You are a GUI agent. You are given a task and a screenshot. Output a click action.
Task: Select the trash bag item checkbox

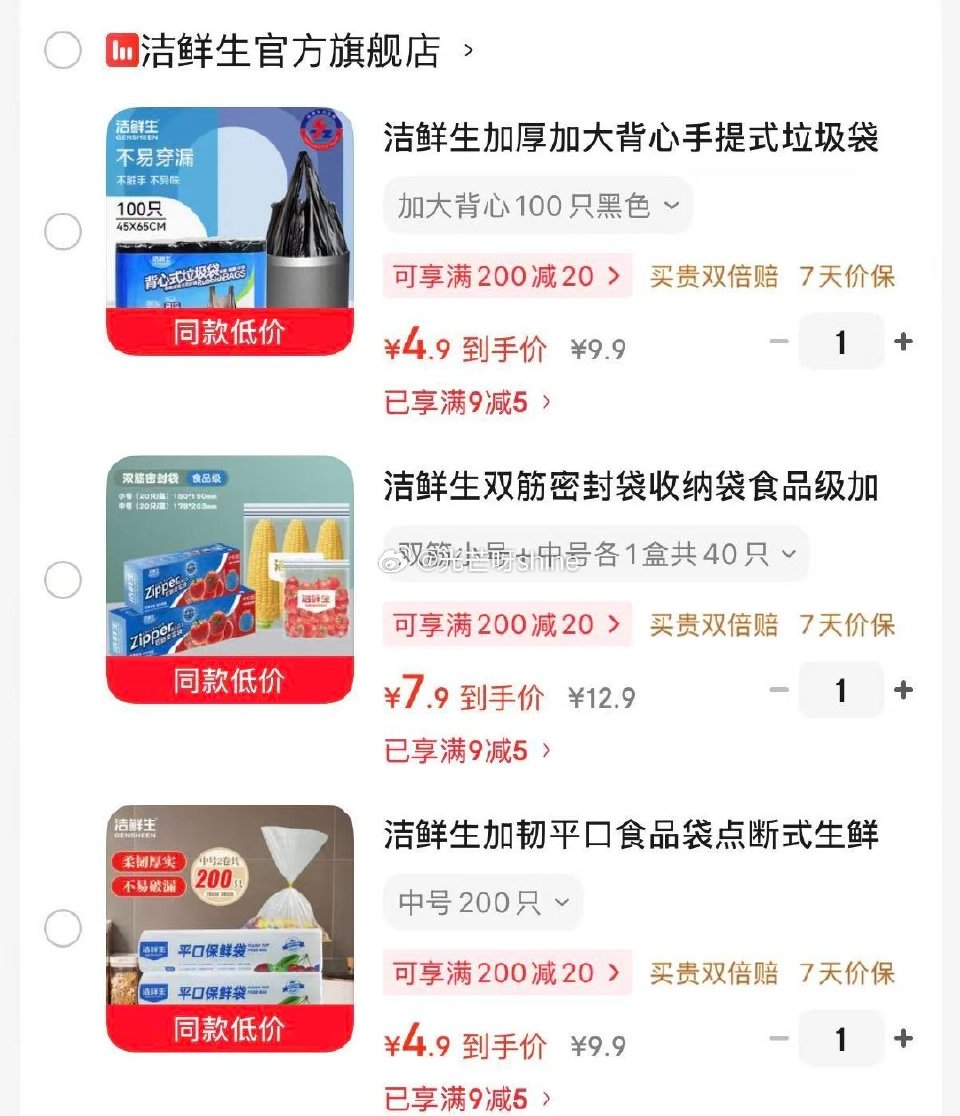[62, 232]
